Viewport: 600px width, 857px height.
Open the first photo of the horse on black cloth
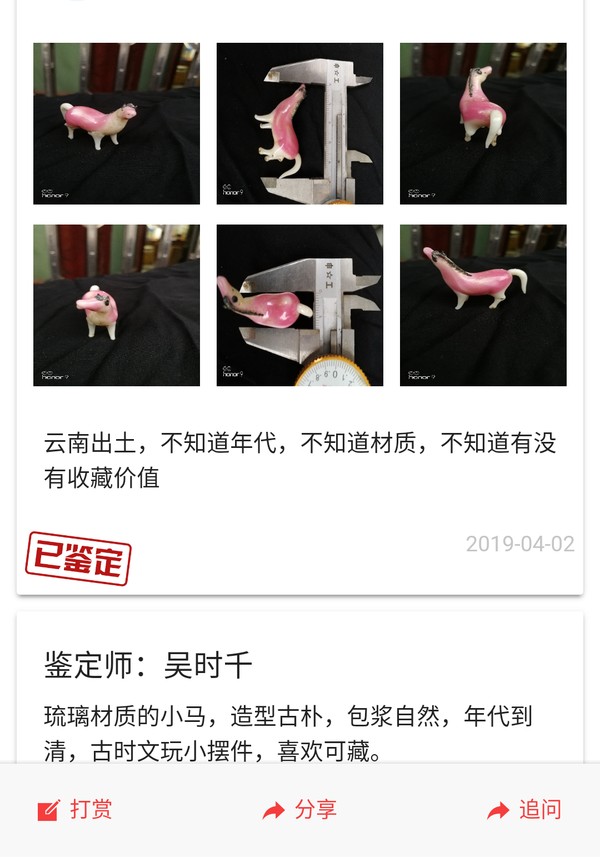click(116, 123)
